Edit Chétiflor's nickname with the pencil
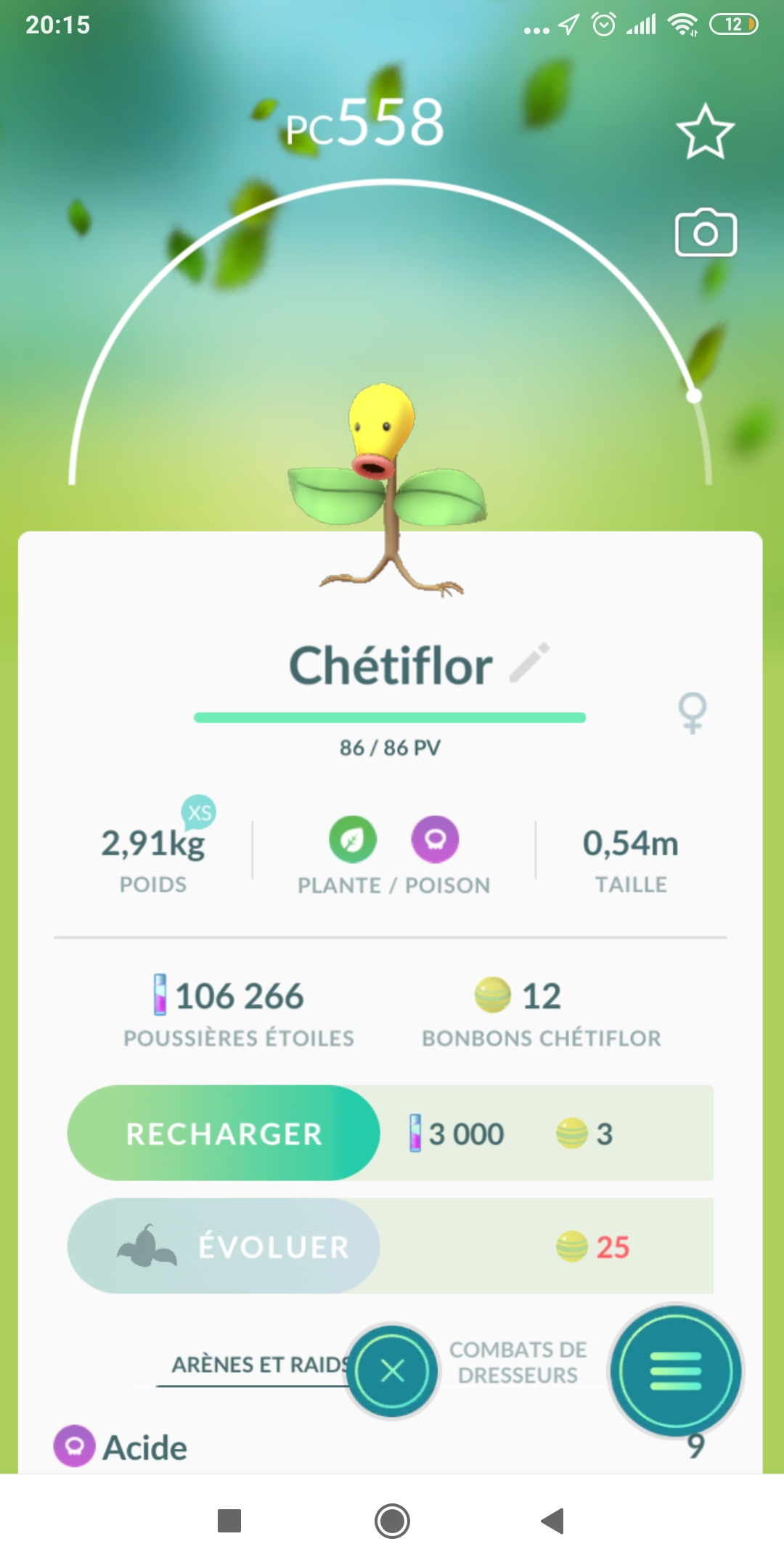The width and height of the screenshot is (784, 1568). (x=530, y=662)
